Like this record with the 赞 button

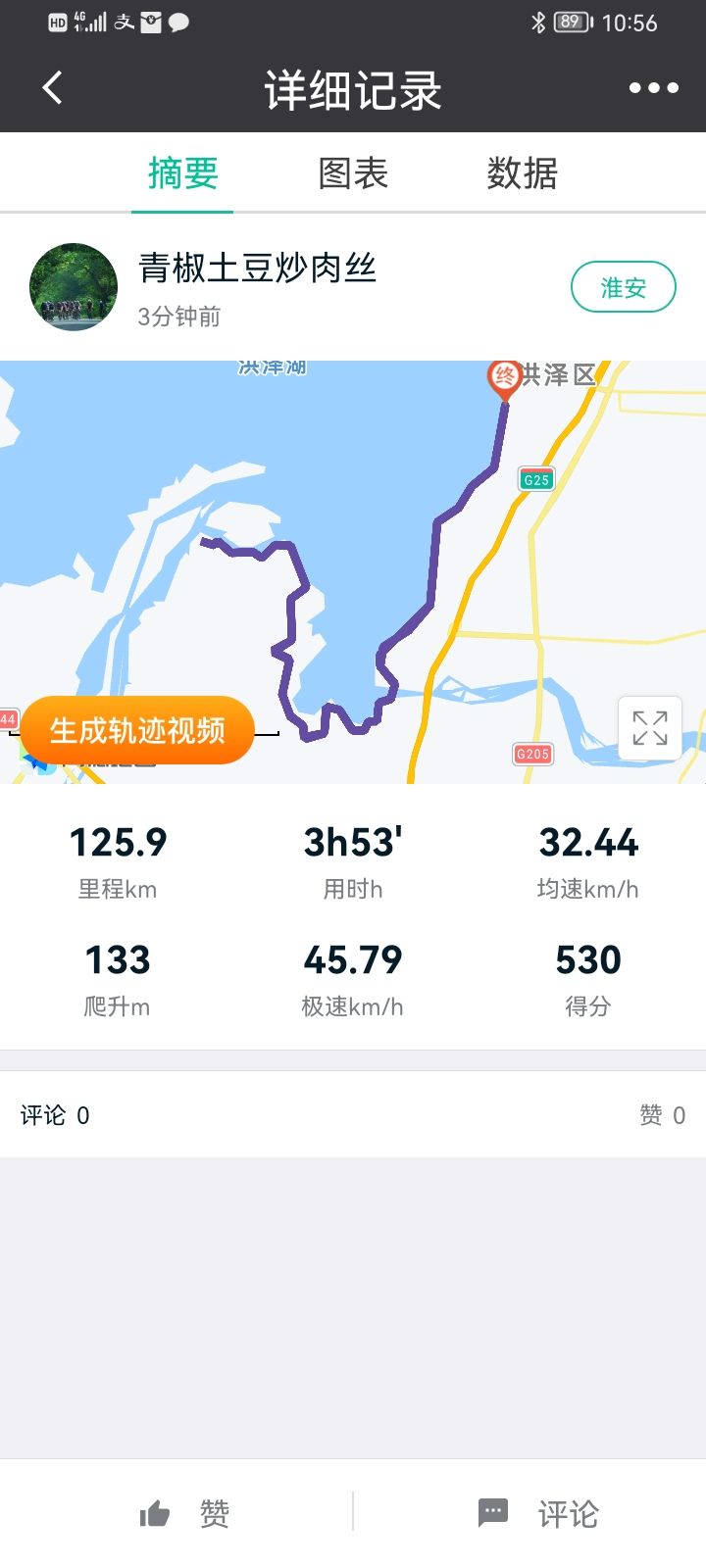click(184, 1514)
